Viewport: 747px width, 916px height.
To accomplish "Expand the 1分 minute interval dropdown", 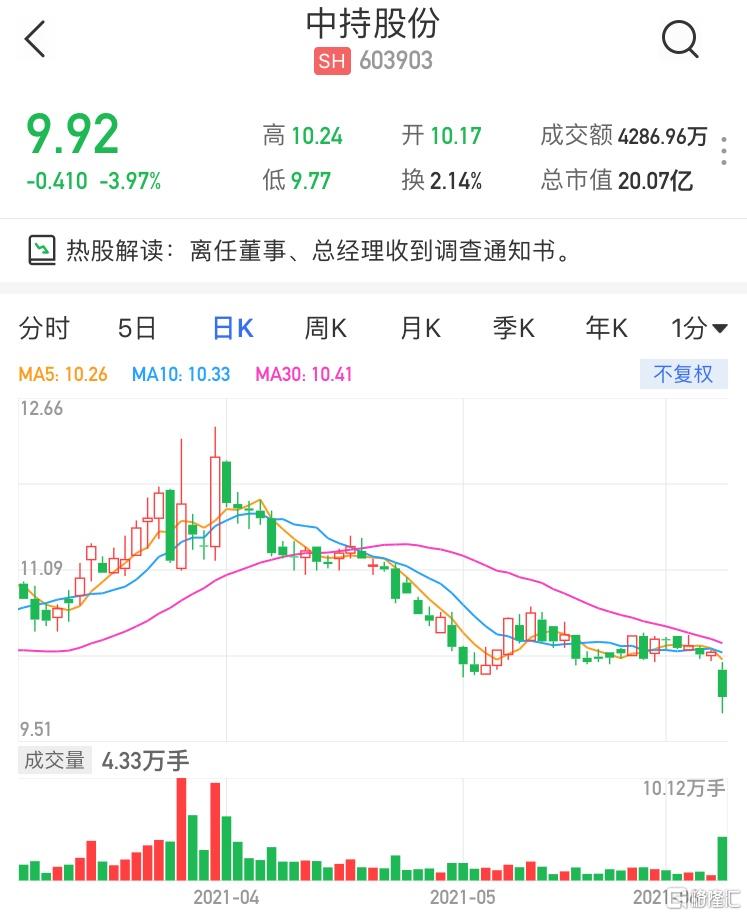I will [699, 328].
